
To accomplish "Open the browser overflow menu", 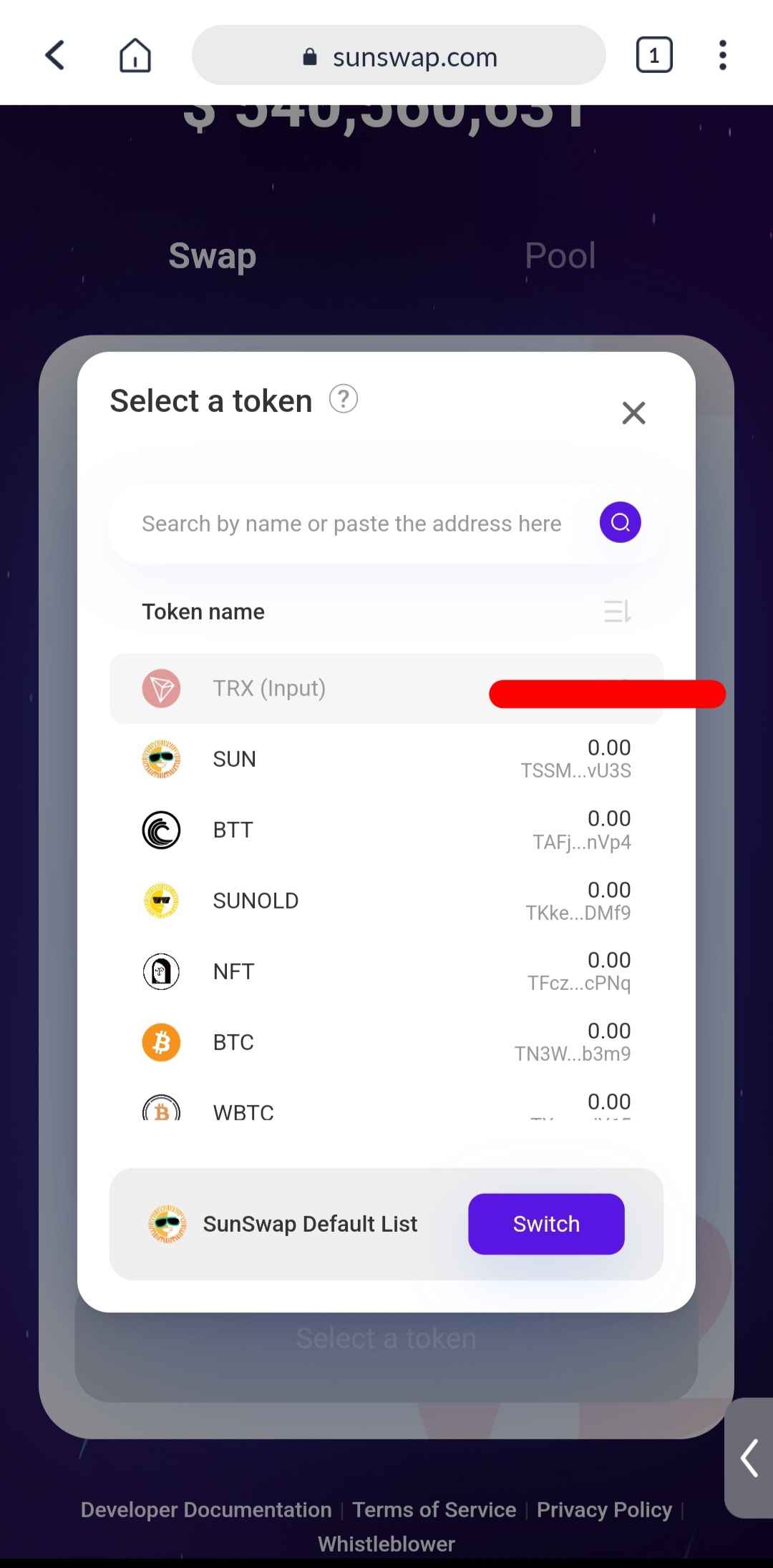I will [x=722, y=55].
